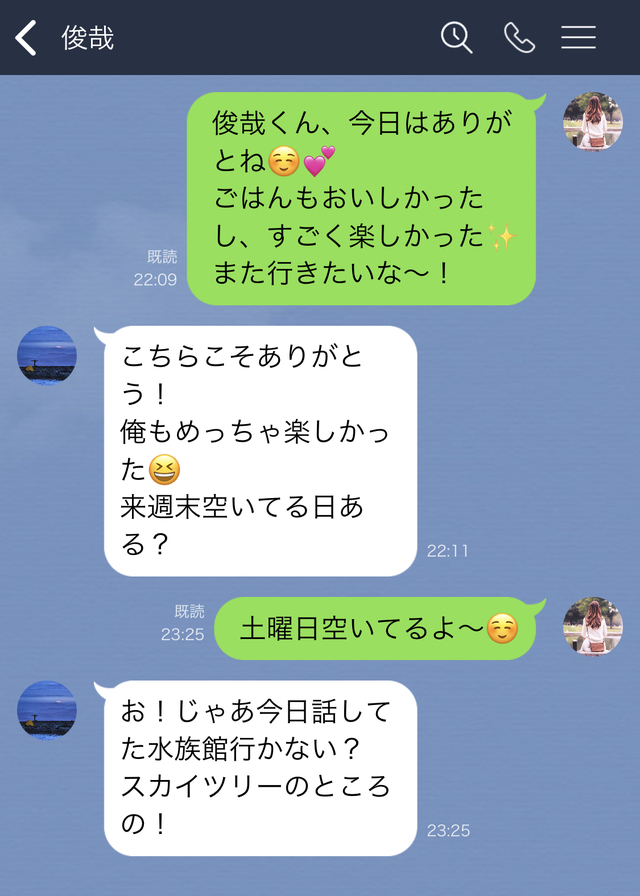
Task: Open the chat's hamburger menu
Action: (578, 38)
